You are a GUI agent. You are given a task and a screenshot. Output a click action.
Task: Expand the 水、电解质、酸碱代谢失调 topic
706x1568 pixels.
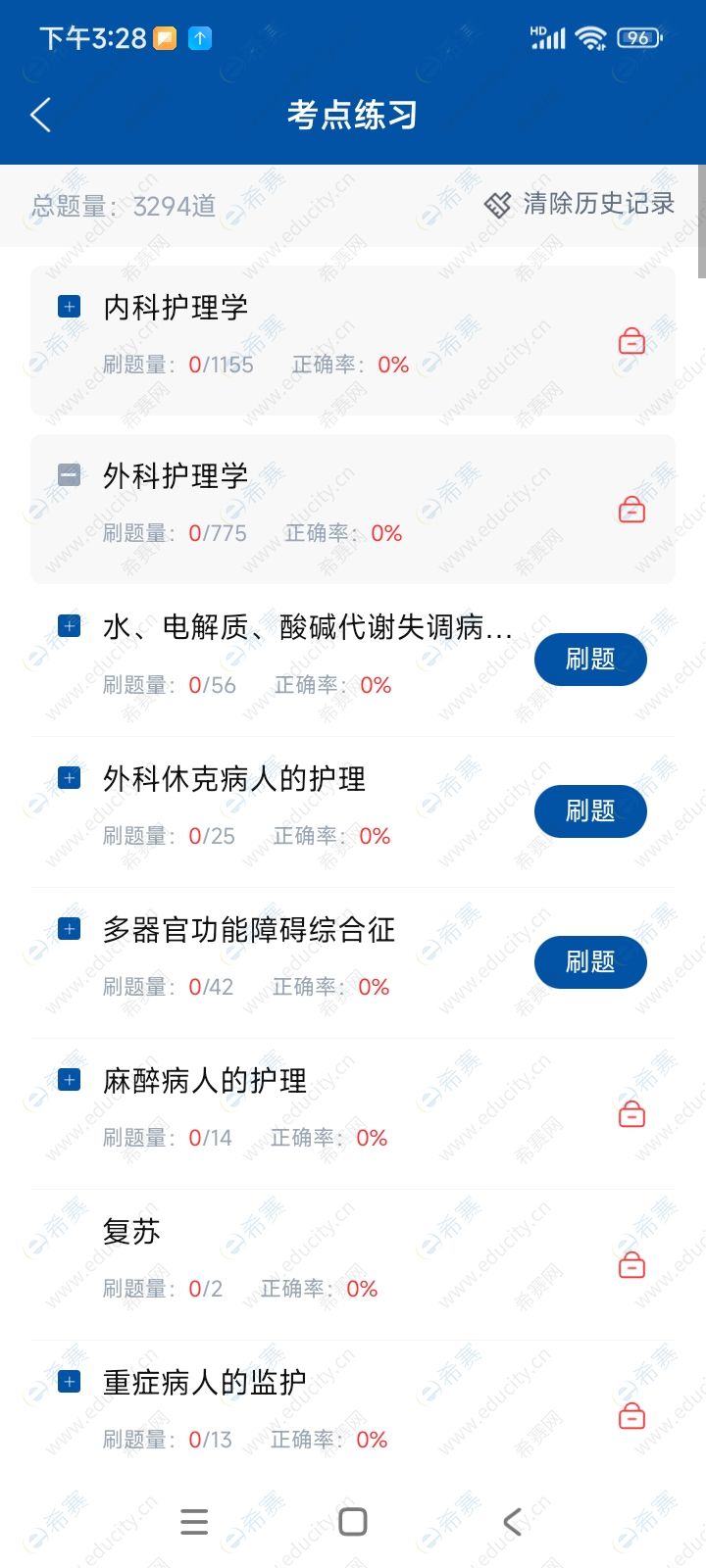(x=70, y=625)
